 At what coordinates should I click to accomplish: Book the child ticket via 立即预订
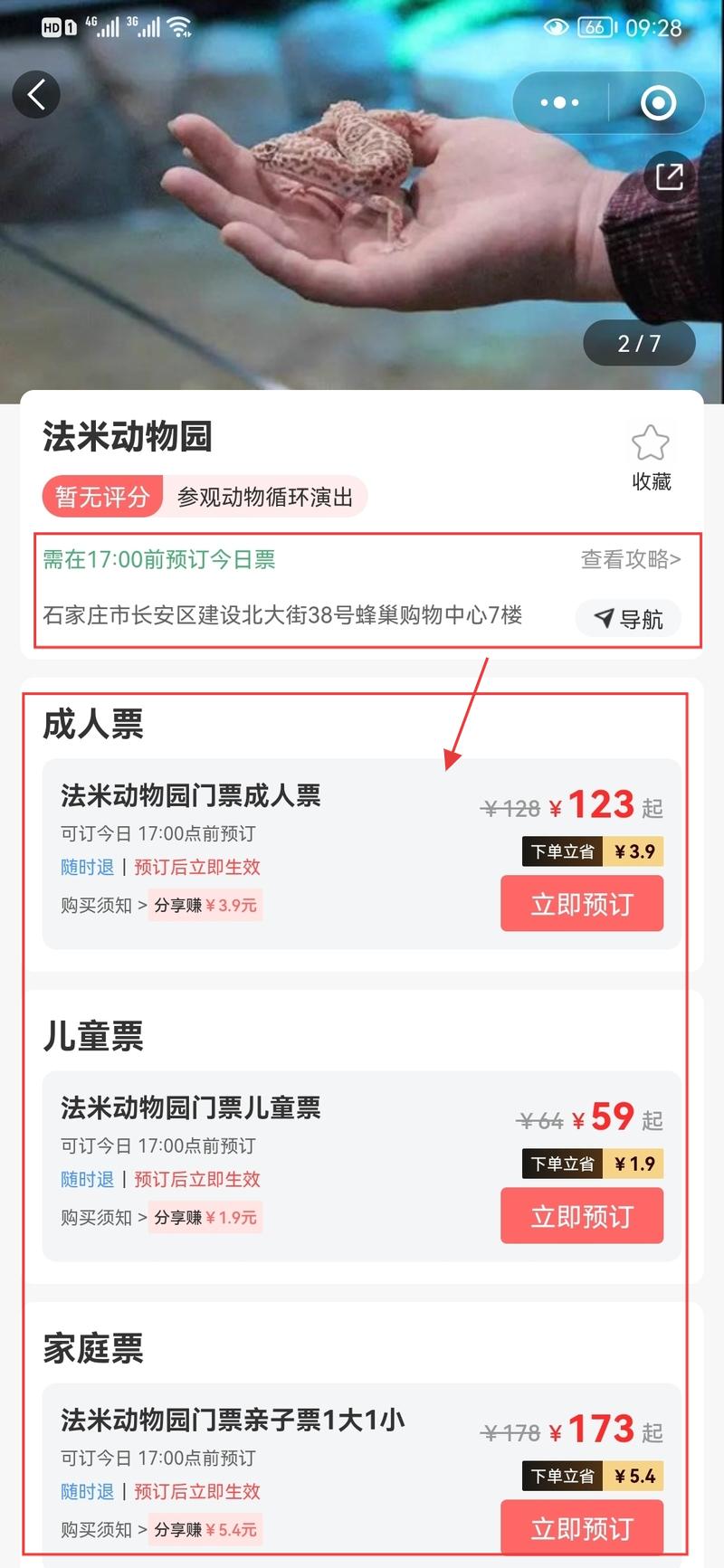click(582, 1215)
